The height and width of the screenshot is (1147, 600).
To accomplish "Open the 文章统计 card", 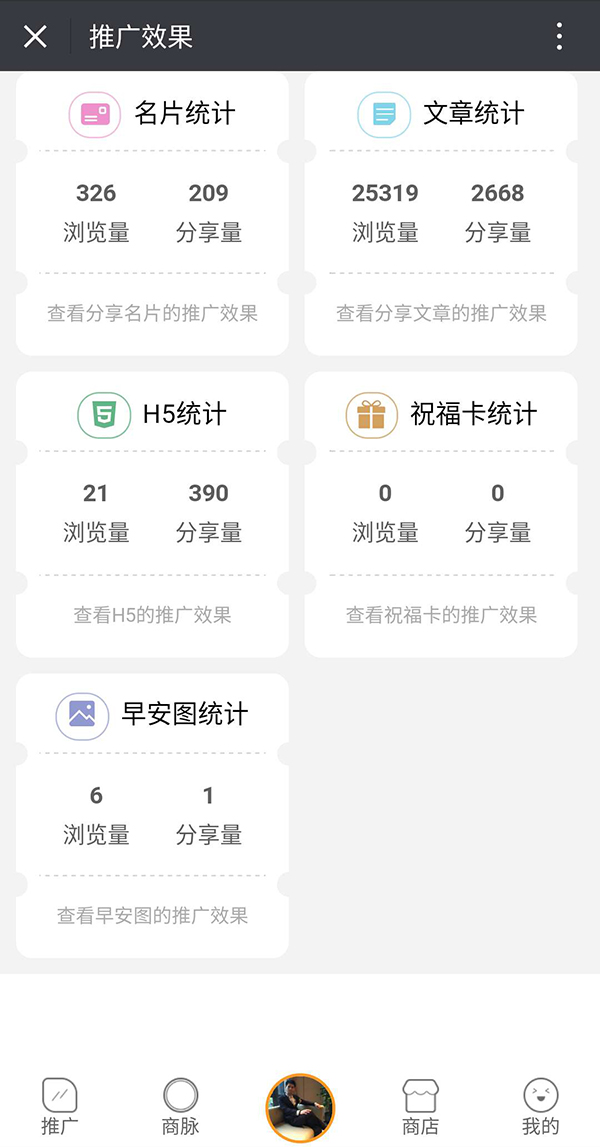I will tap(441, 213).
